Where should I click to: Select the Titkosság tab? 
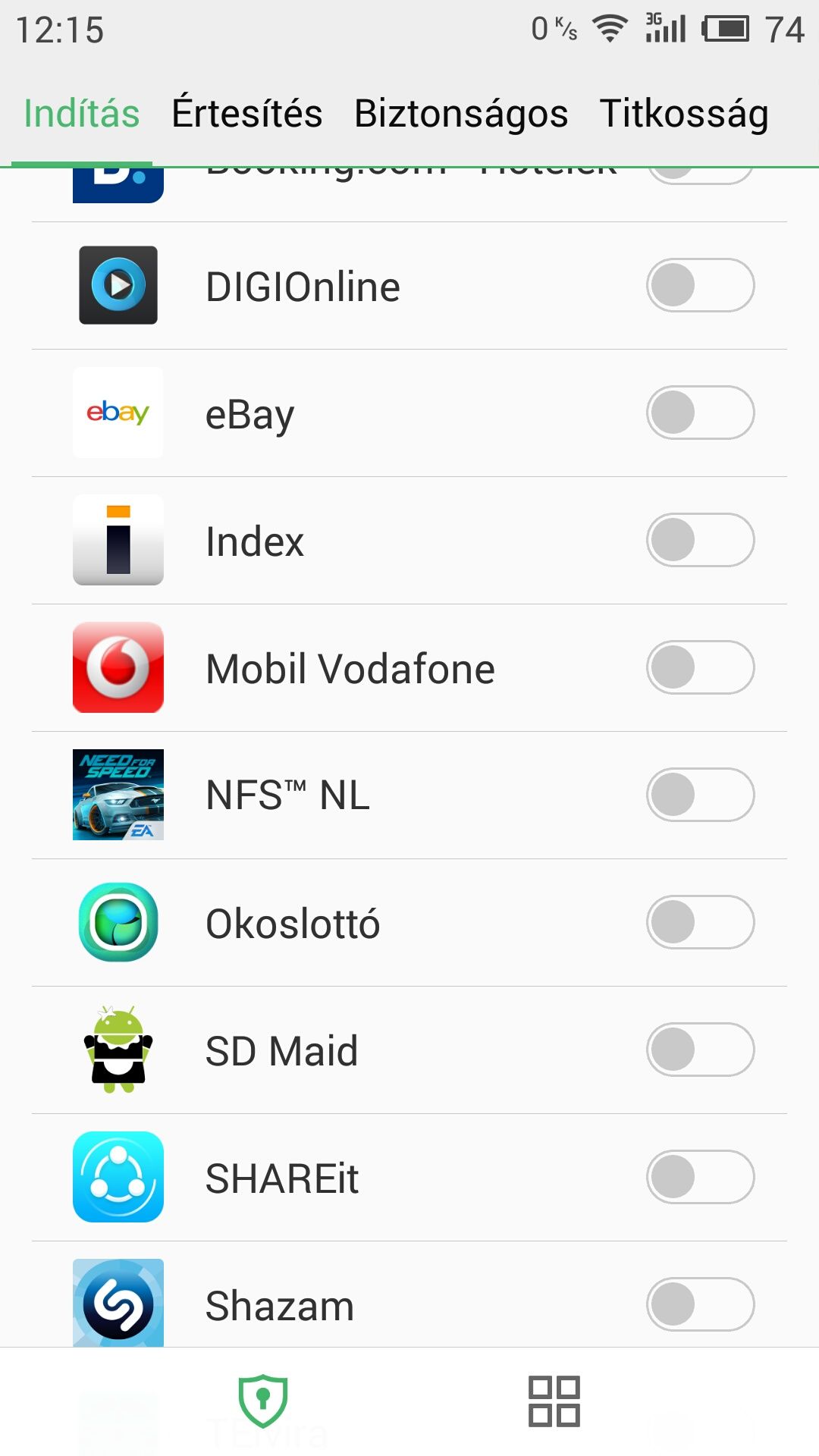click(684, 114)
